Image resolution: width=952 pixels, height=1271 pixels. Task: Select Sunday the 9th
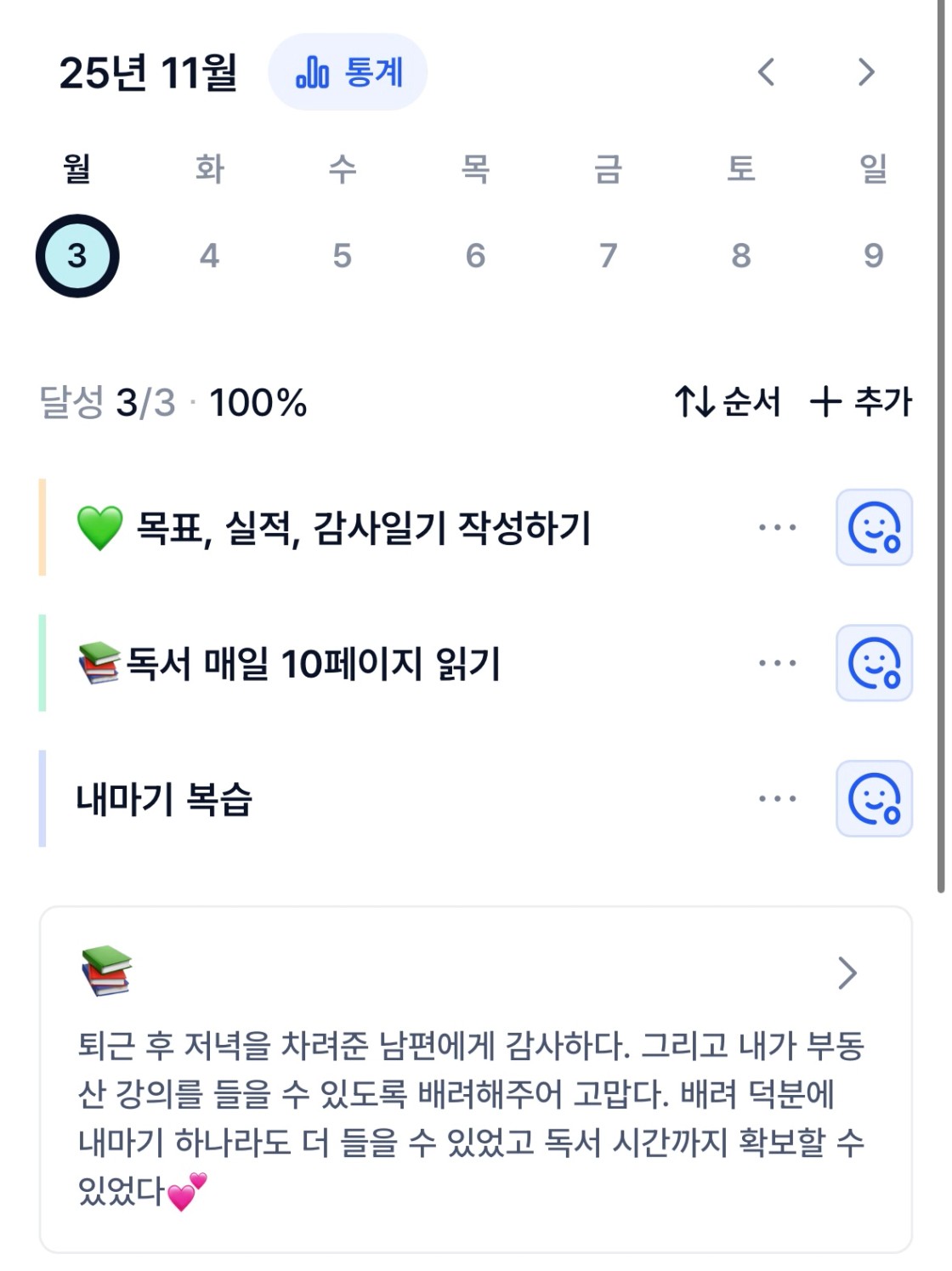point(874,256)
